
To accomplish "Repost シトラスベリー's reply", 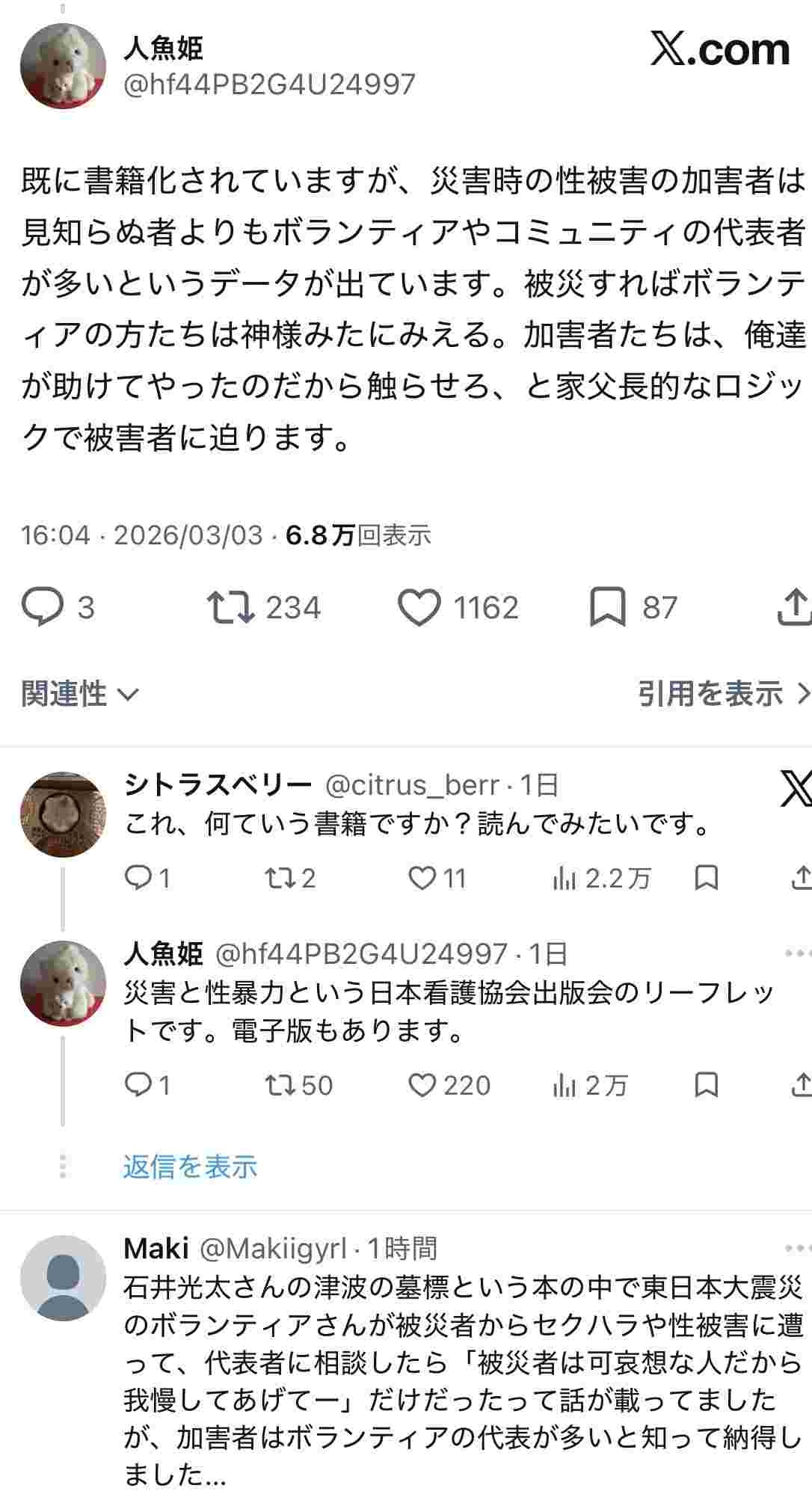I will (x=280, y=878).
